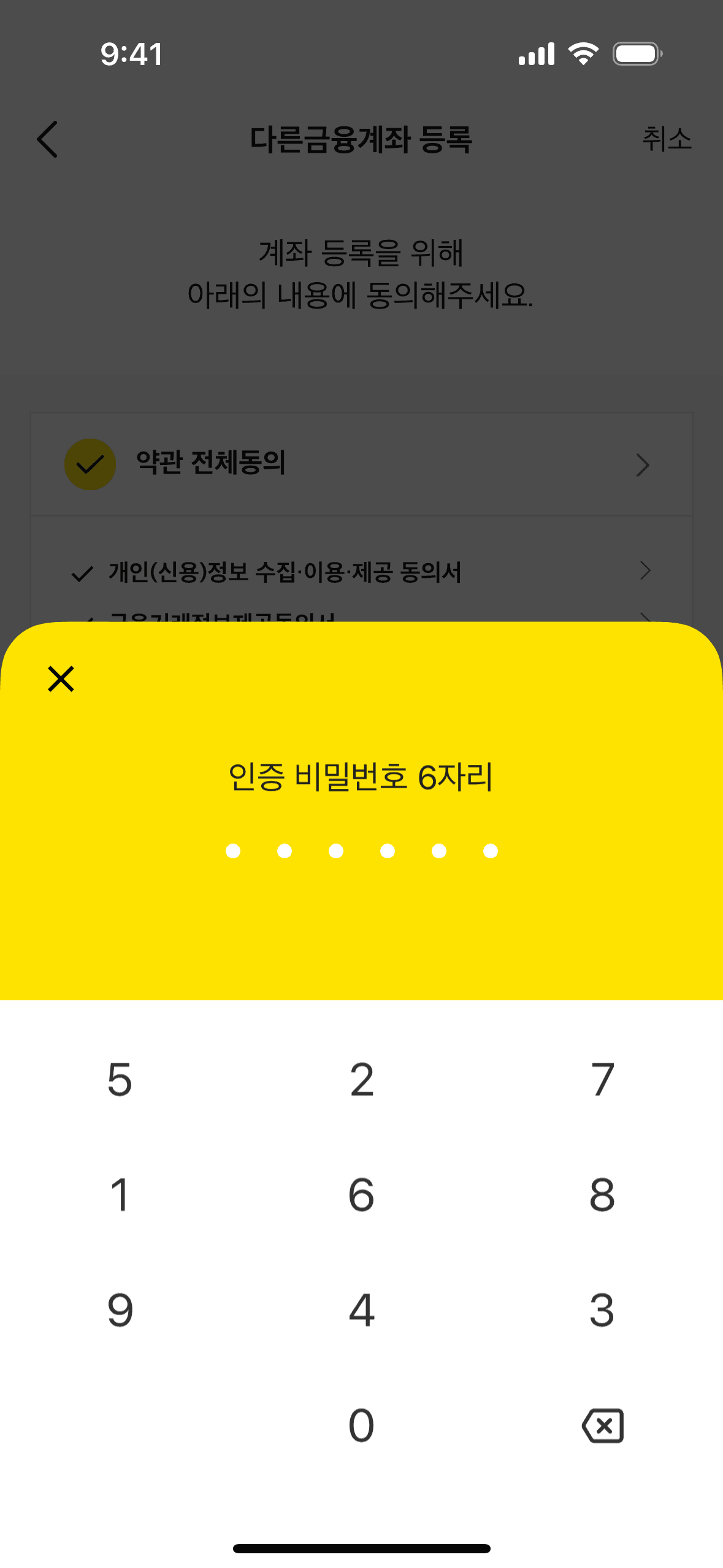Enter digit 9 on the keypad
The image size is (723, 1568).
coord(120,1310)
